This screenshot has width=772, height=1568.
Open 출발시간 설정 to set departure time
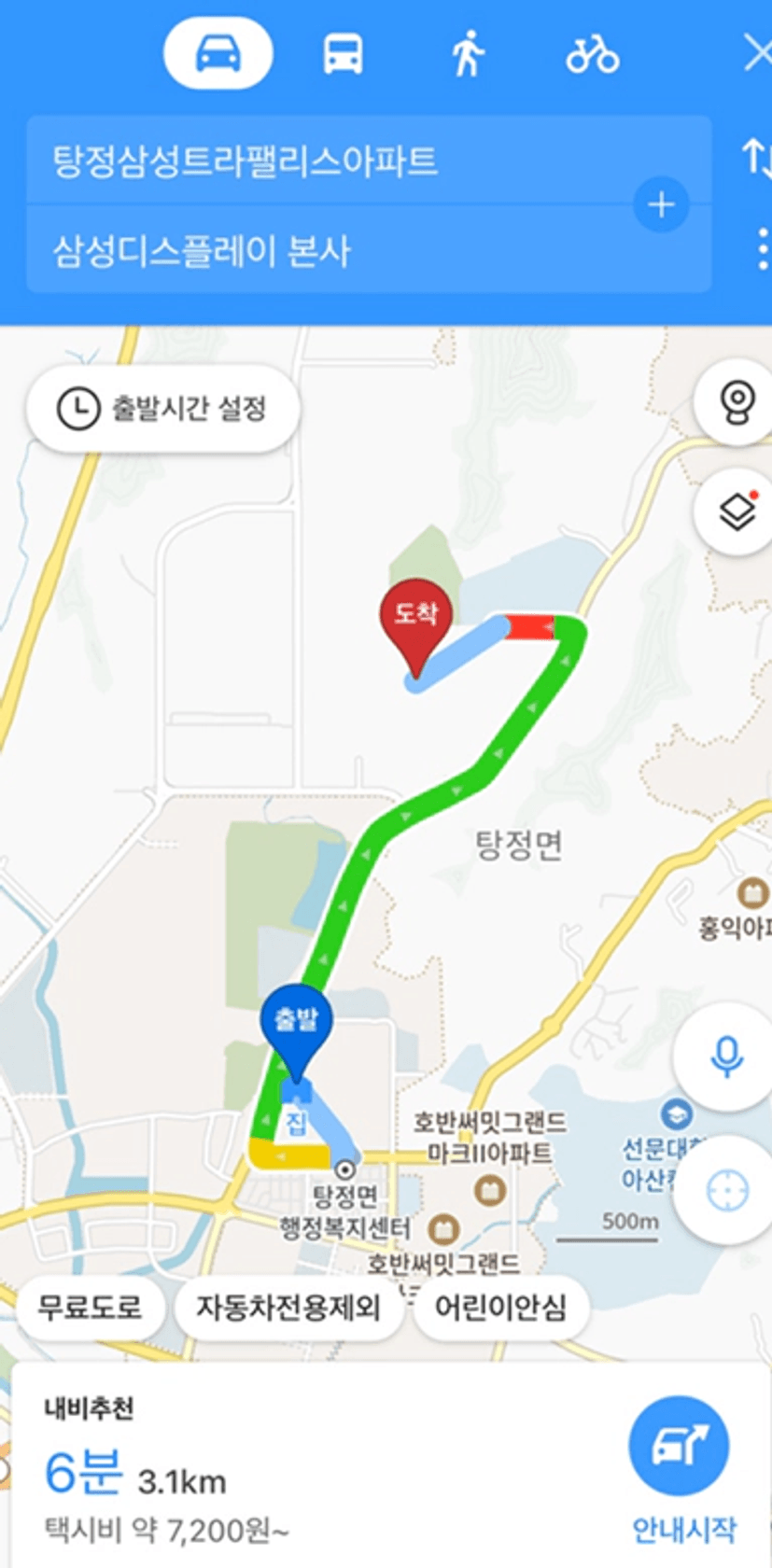(163, 409)
